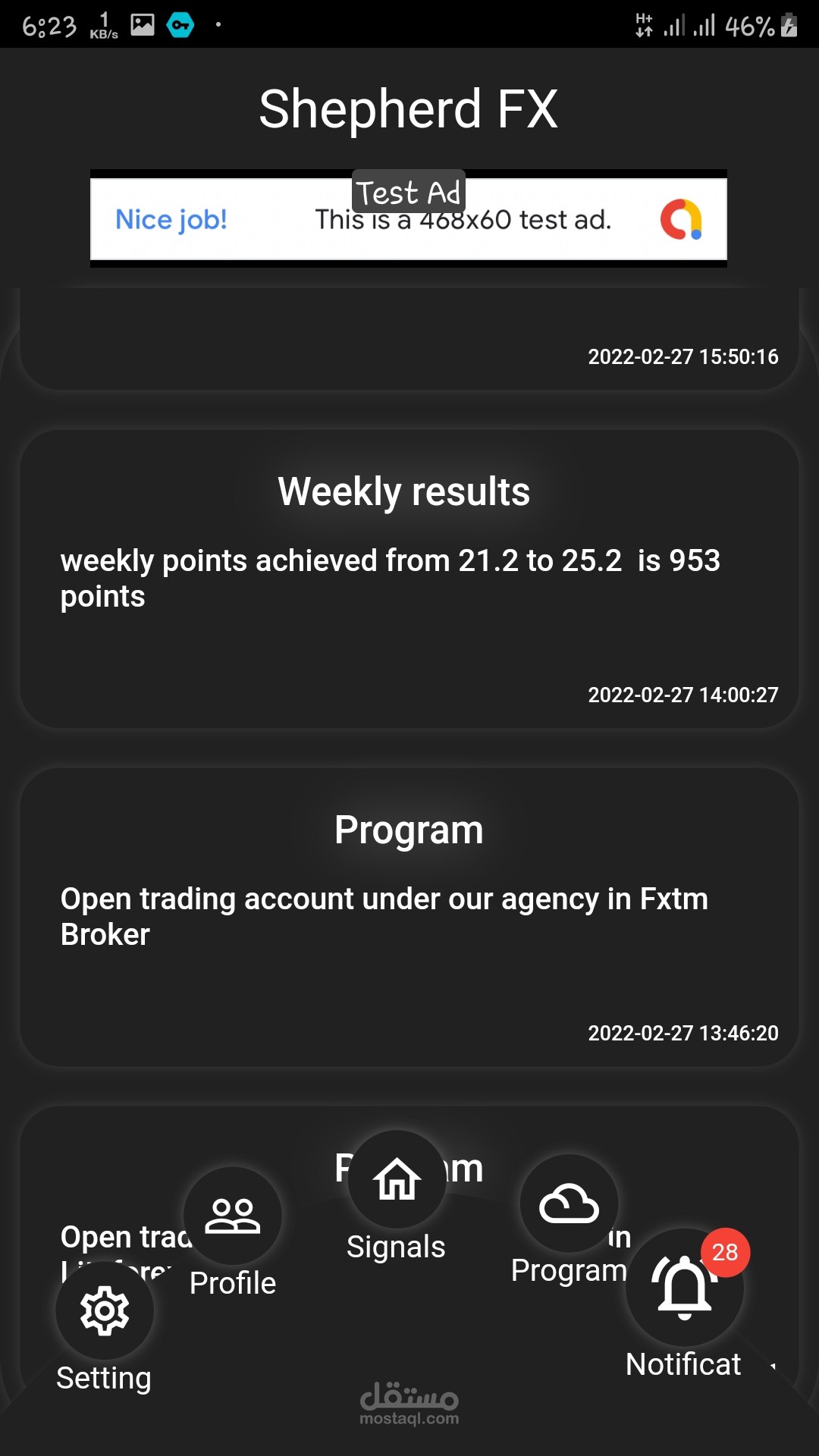Open the Setting tab
The height and width of the screenshot is (1456, 819).
(x=105, y=1310)
